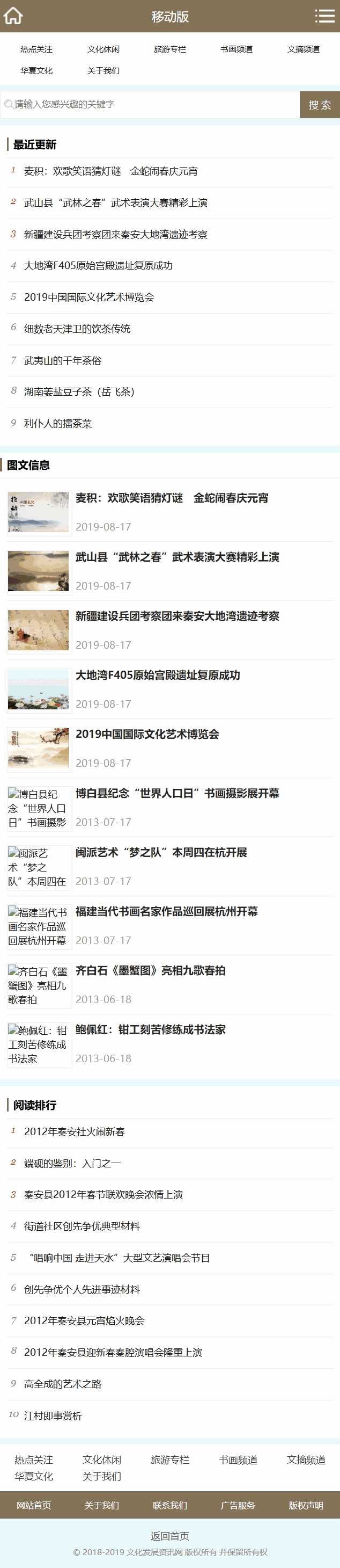Open 端砚的鉴别：入门之一 in 阅读排行
340x1568 pixels.
pos(72,1163)
